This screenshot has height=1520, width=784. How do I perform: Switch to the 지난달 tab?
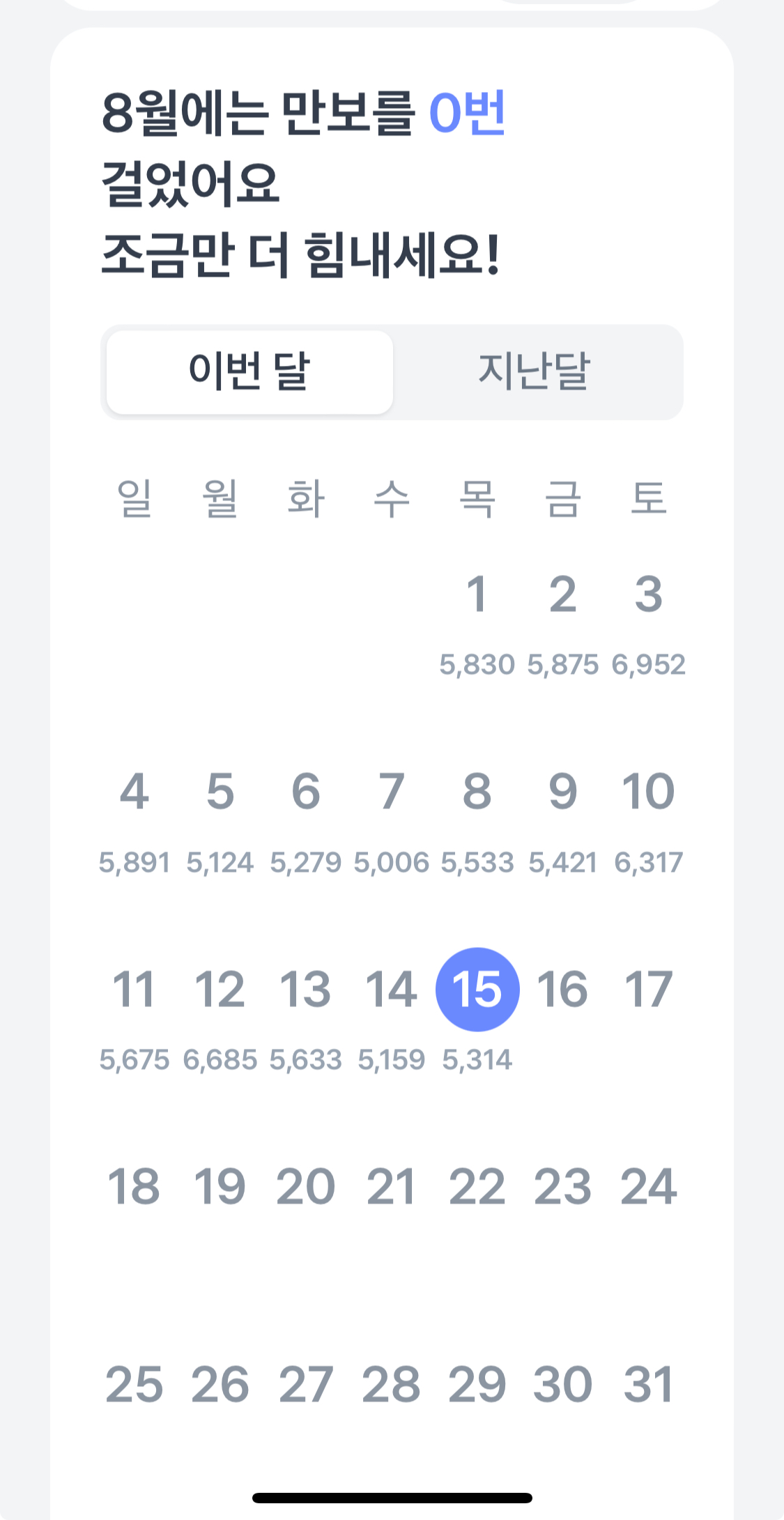coord(535,371)
